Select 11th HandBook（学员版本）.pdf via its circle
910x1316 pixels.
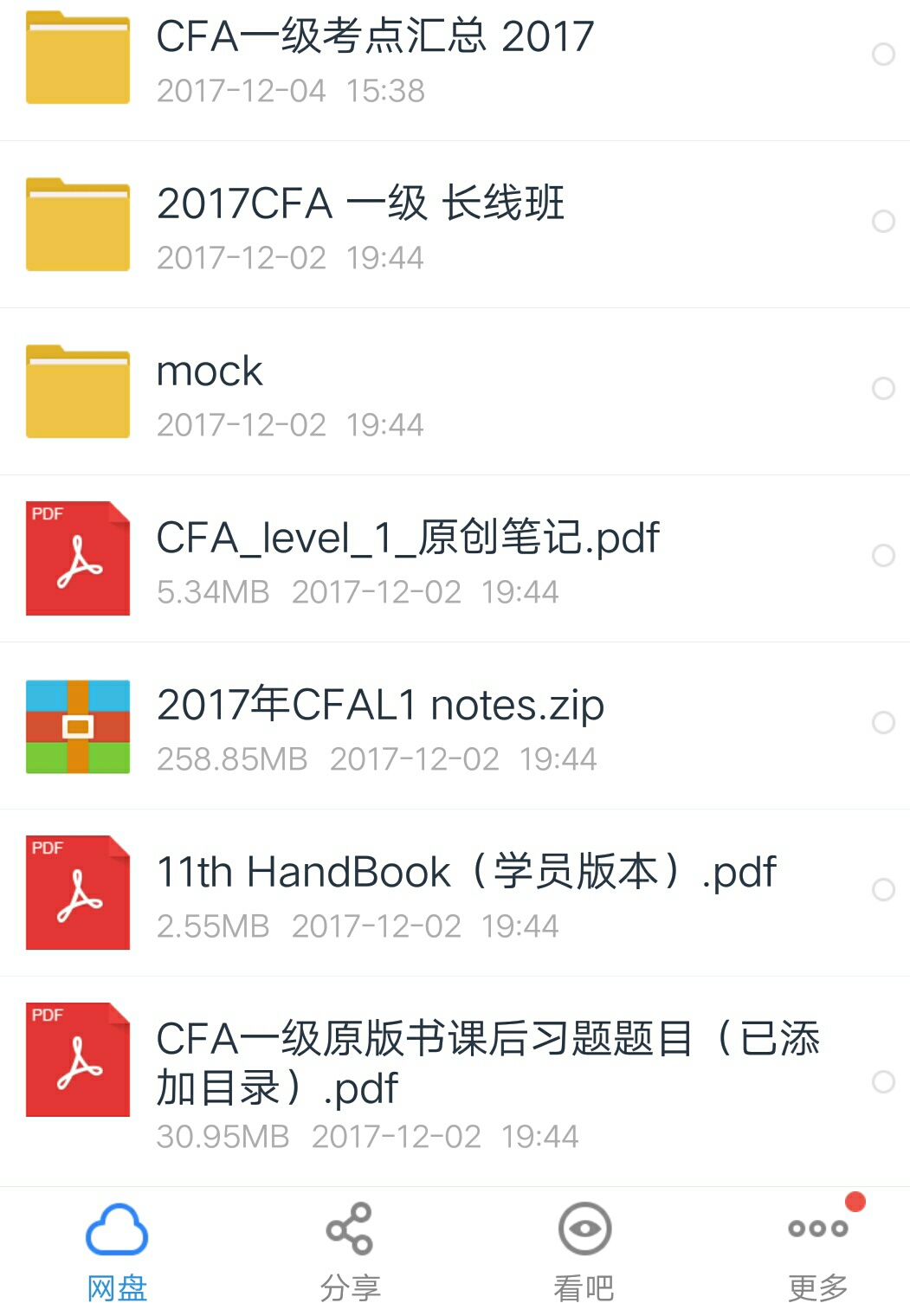[883, 889]
